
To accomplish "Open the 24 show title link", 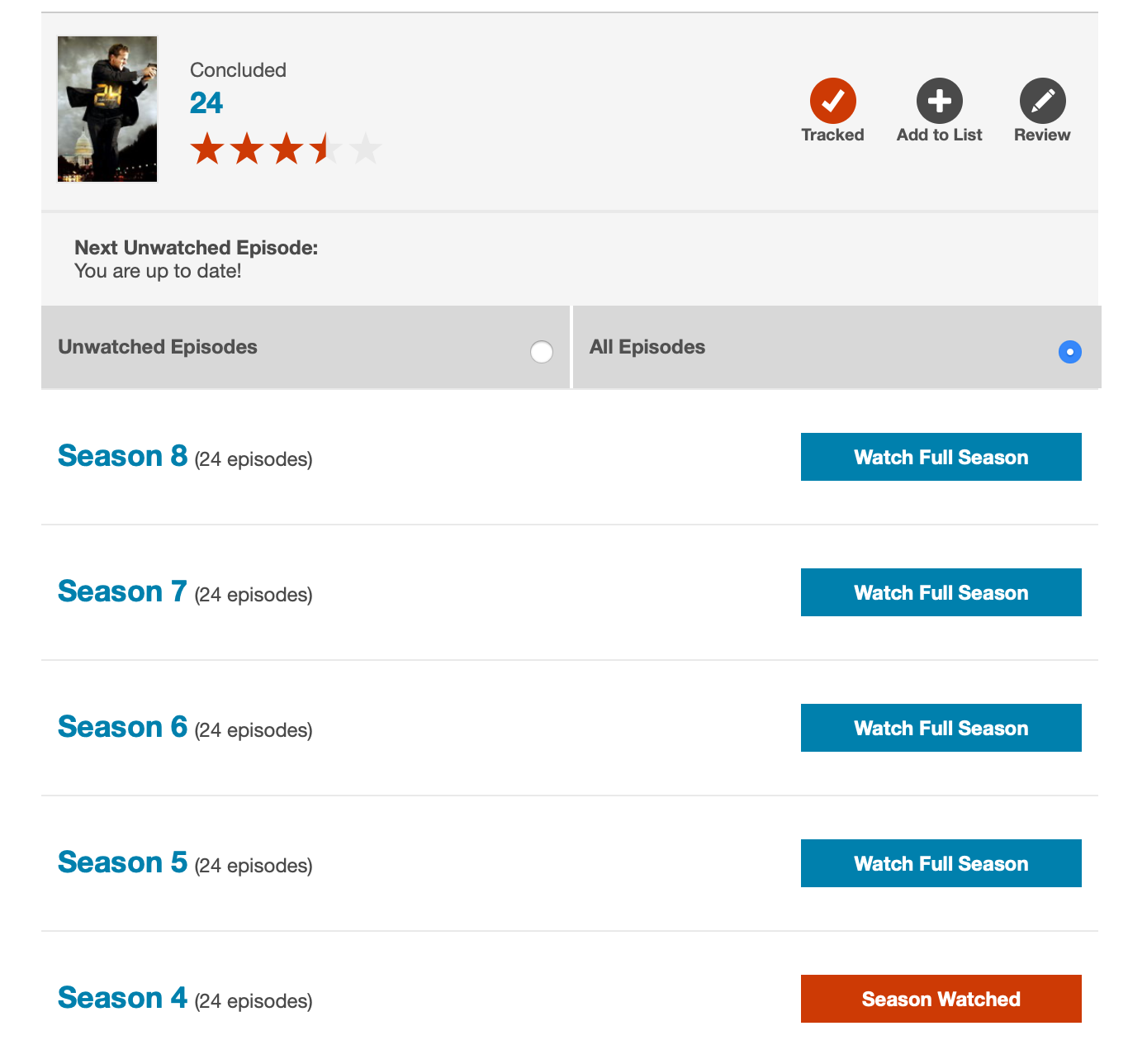I will (206, 103).
